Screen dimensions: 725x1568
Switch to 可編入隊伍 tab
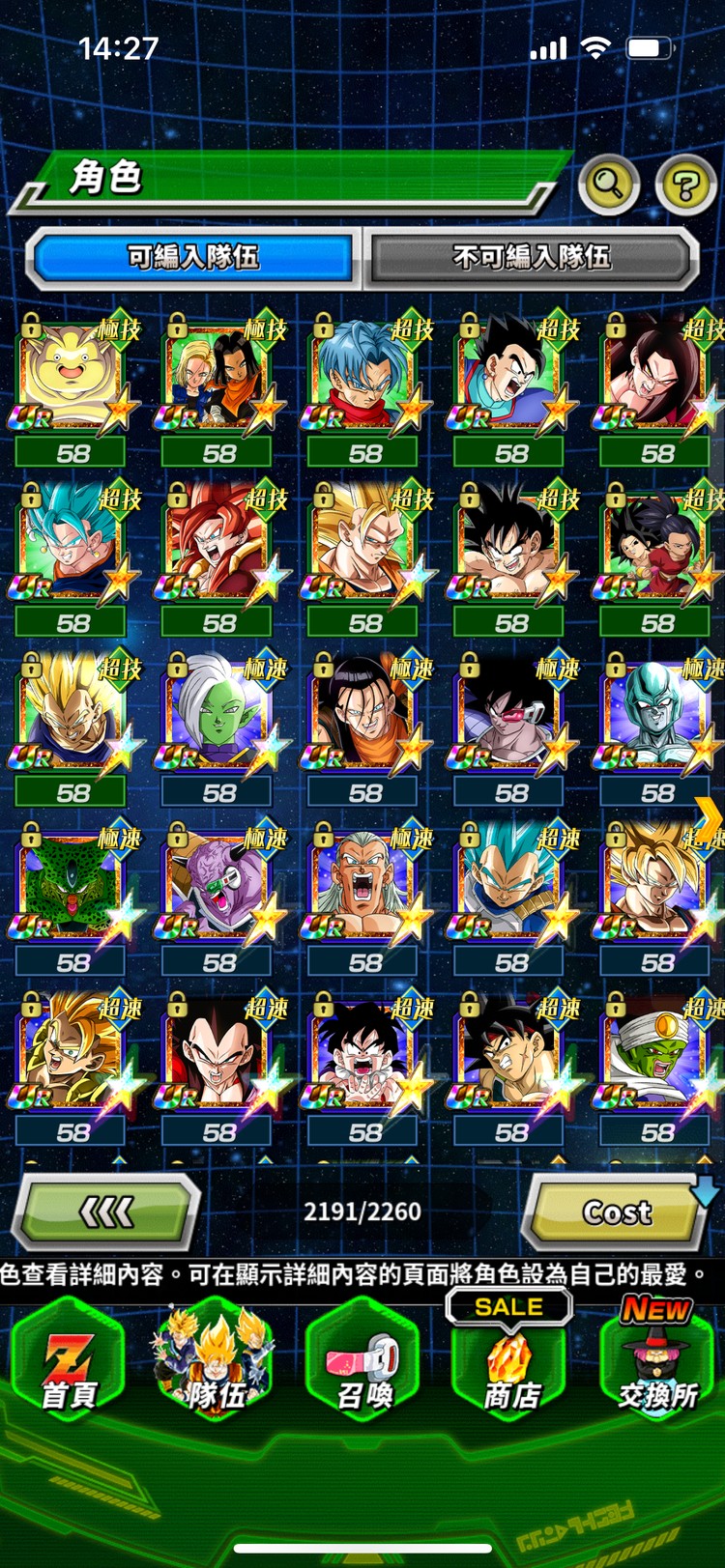[x=193, y=257]
